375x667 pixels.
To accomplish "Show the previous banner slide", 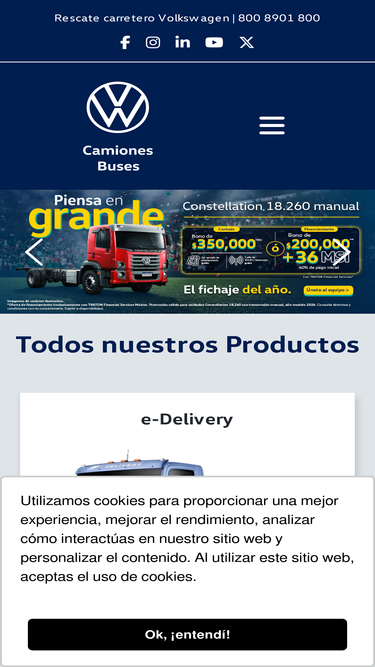I will 34,252.
